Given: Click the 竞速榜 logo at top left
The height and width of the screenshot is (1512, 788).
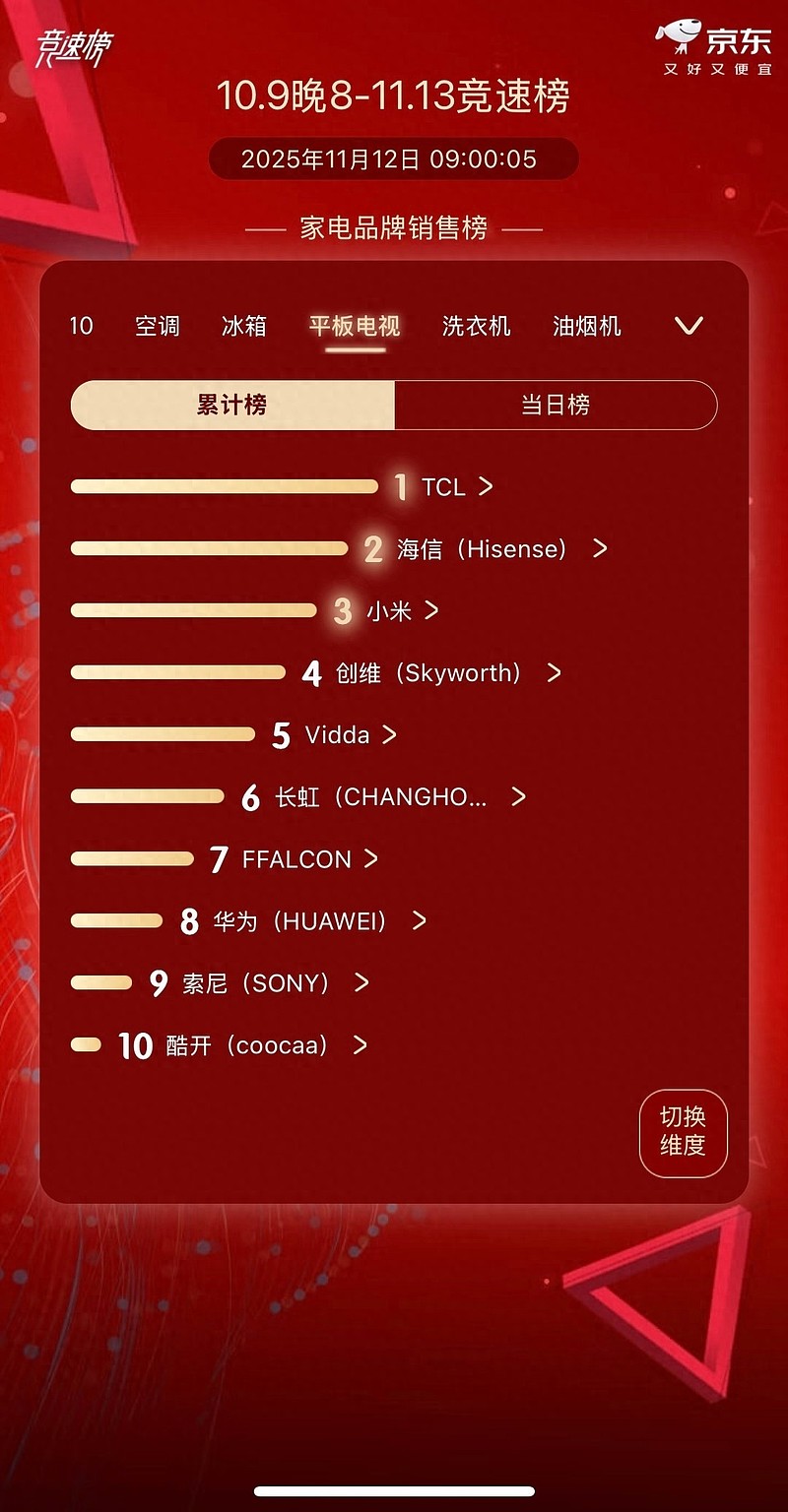Looking at the screenshot, I should (x=77, y=43).
